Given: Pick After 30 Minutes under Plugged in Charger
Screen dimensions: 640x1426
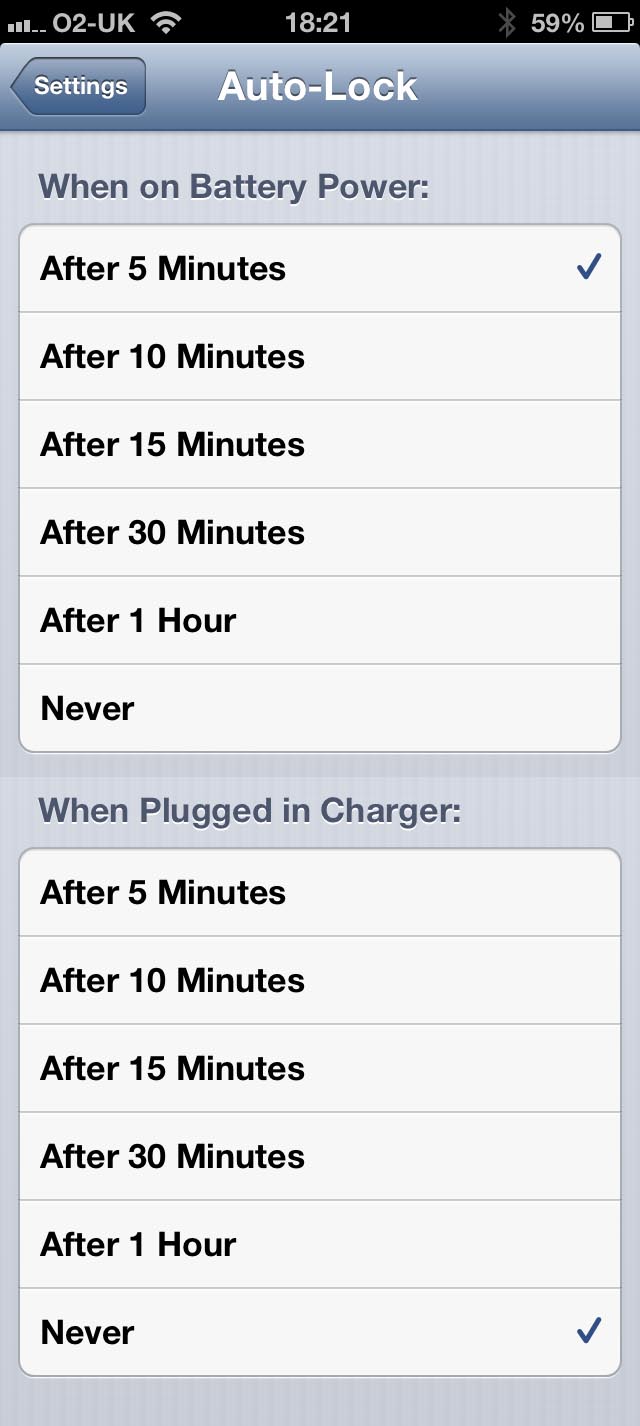Looking at the screenshot, I should [320, 1157].
